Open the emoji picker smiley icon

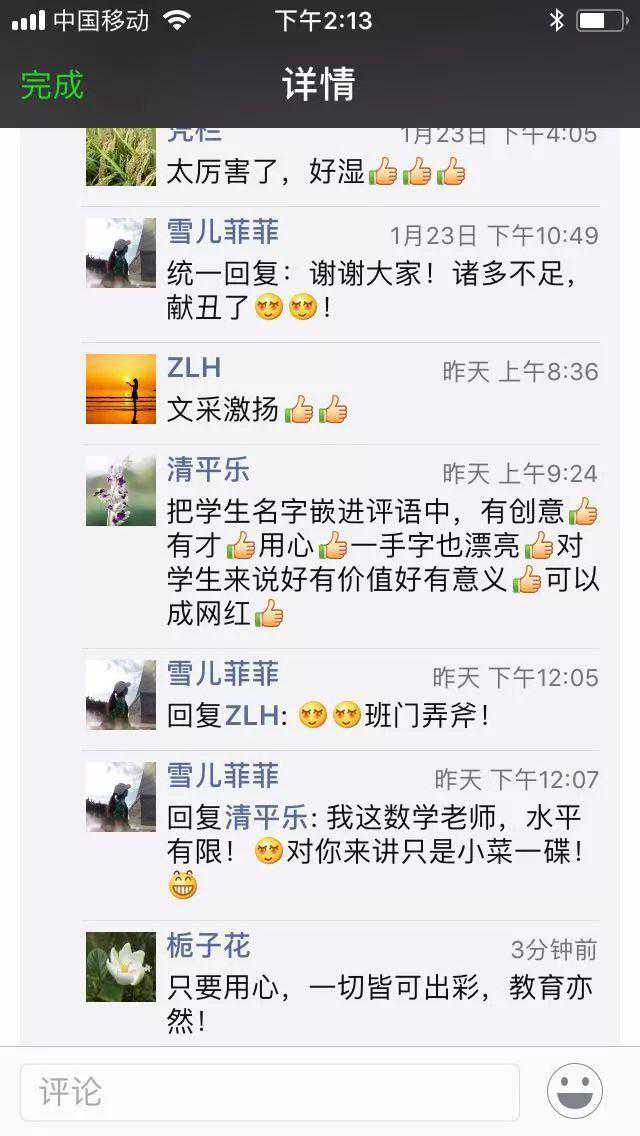[575, 1091]
